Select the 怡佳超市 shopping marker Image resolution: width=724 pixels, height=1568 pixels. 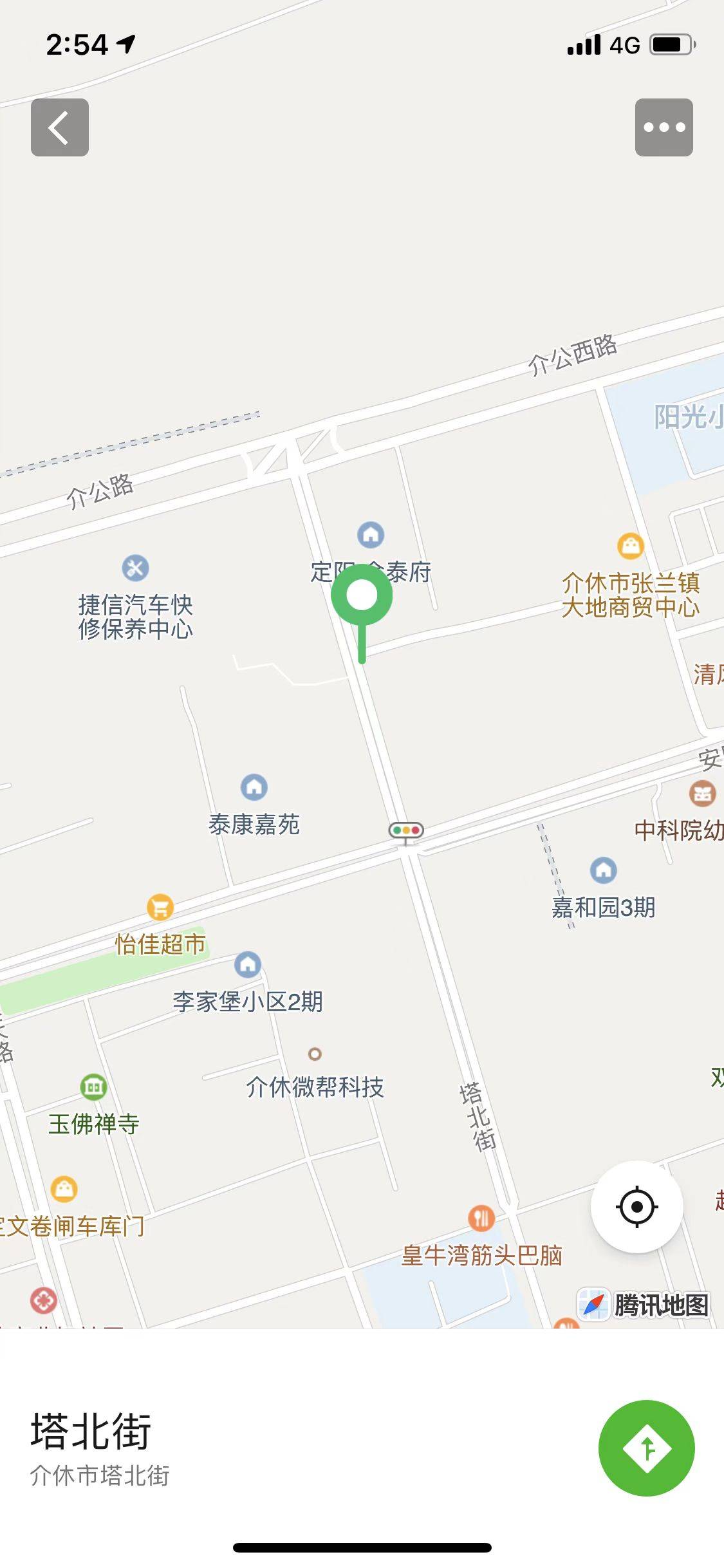click(160, 908)
